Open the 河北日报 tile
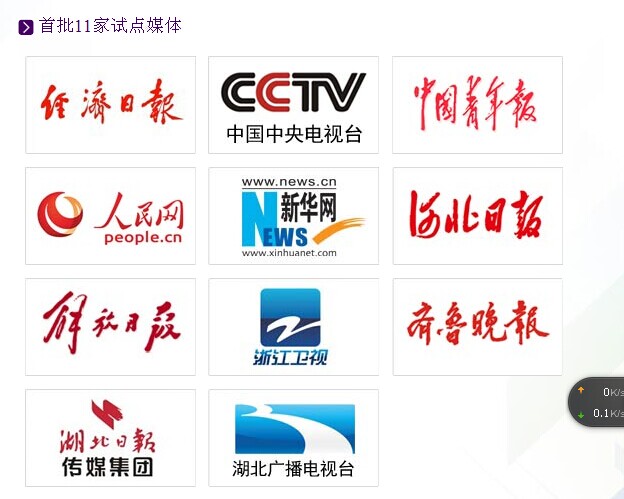624x499 pixels. (477, 216)
